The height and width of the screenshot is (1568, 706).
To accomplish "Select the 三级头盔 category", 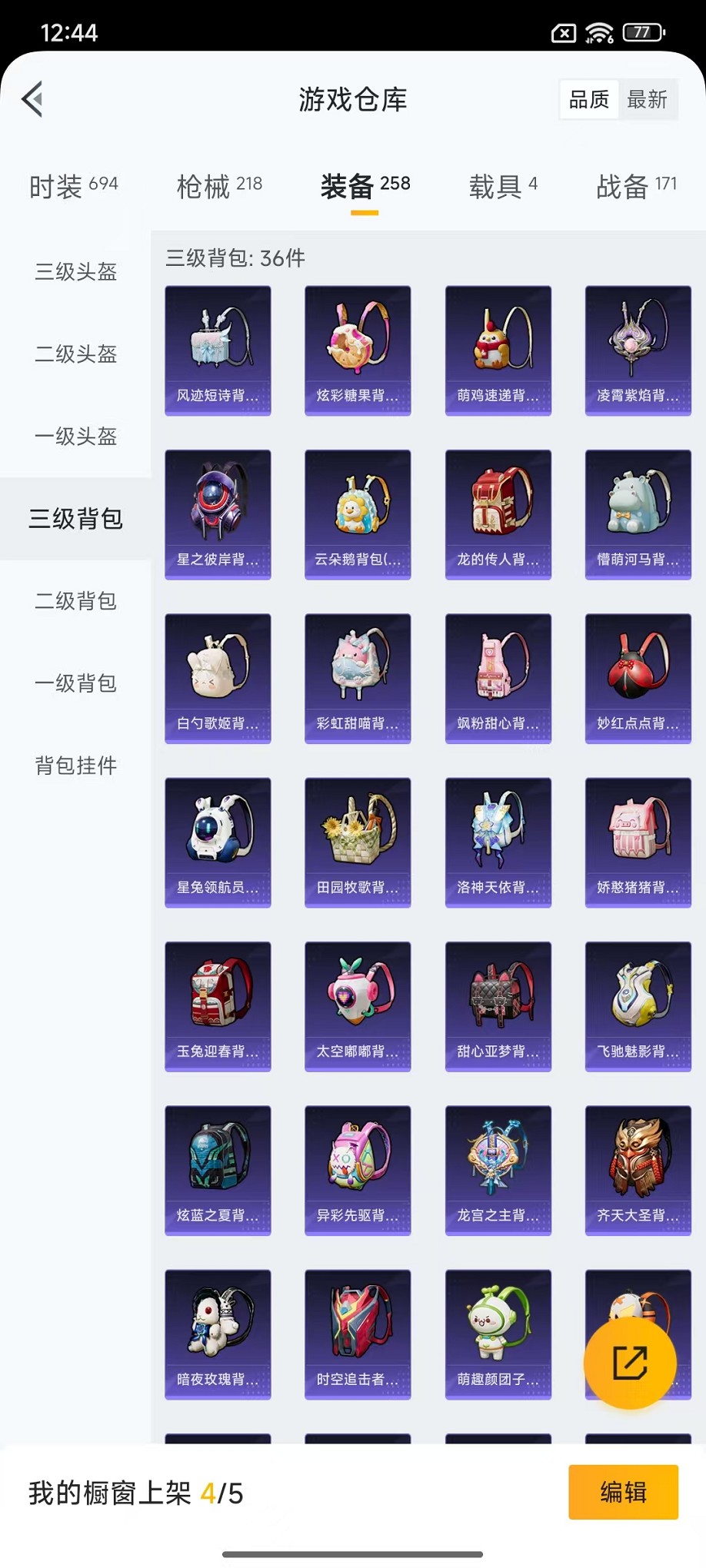I will (75, 272).
